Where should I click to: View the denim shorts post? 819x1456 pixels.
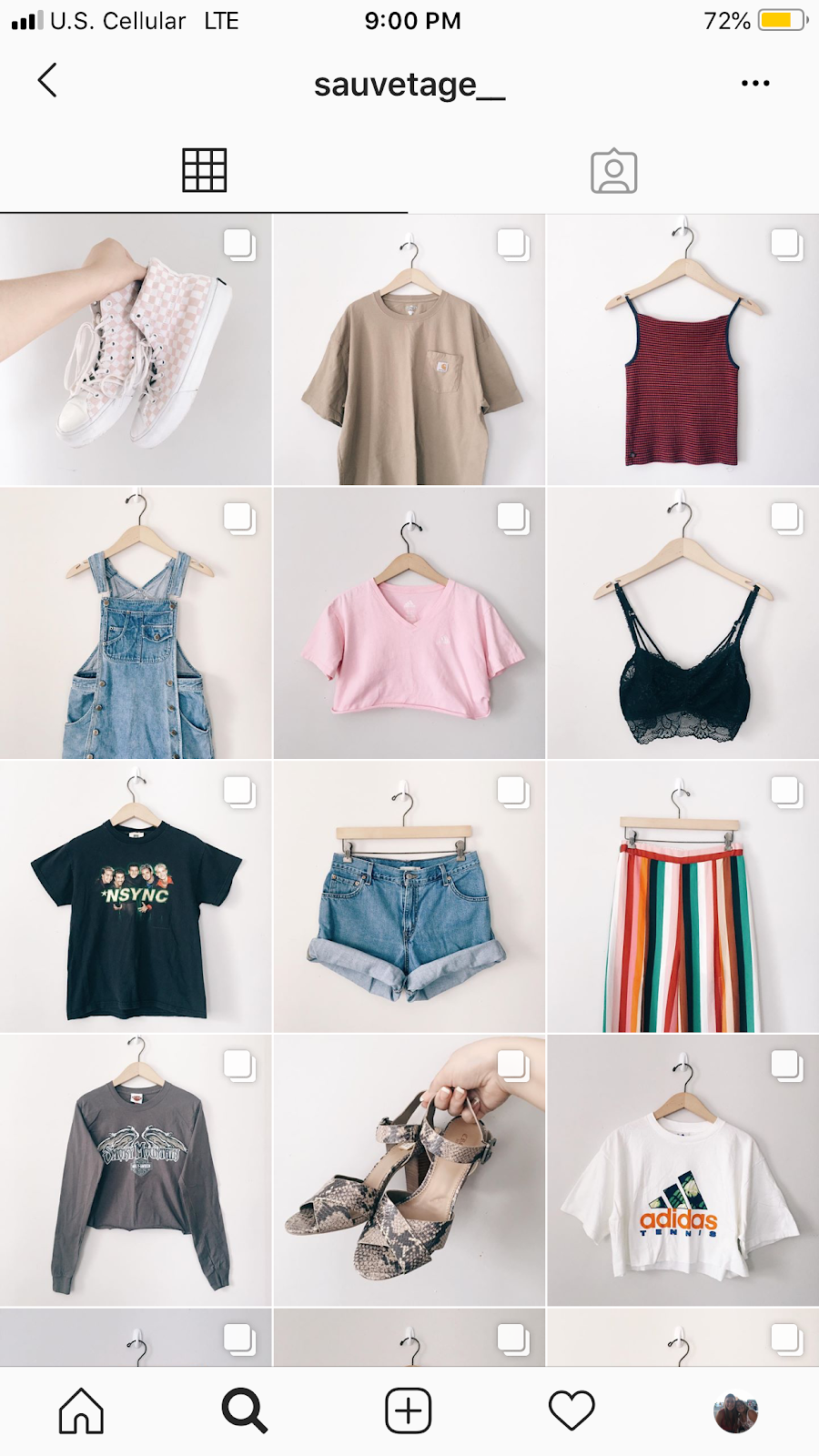409,896
